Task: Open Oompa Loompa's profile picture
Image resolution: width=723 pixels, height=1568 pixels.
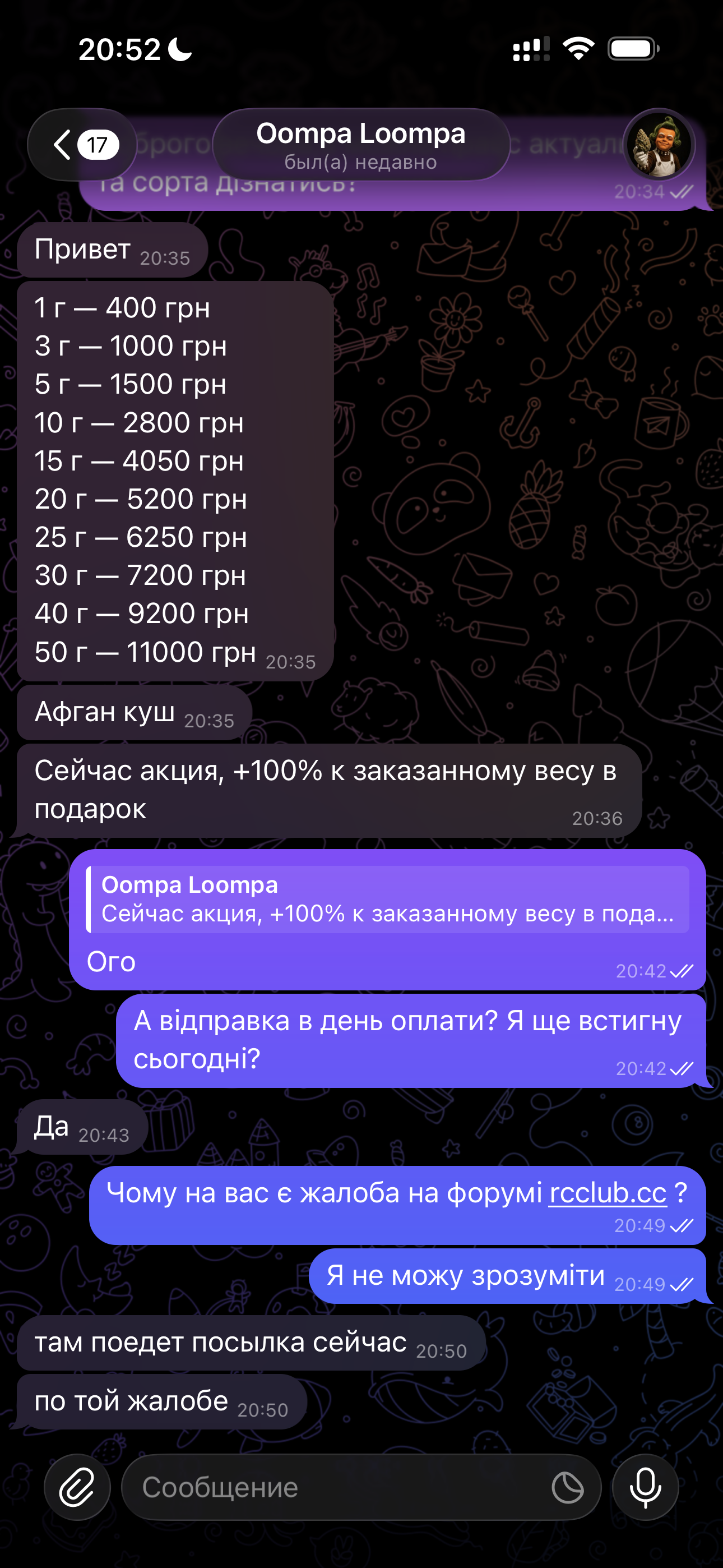Action: 660,145
